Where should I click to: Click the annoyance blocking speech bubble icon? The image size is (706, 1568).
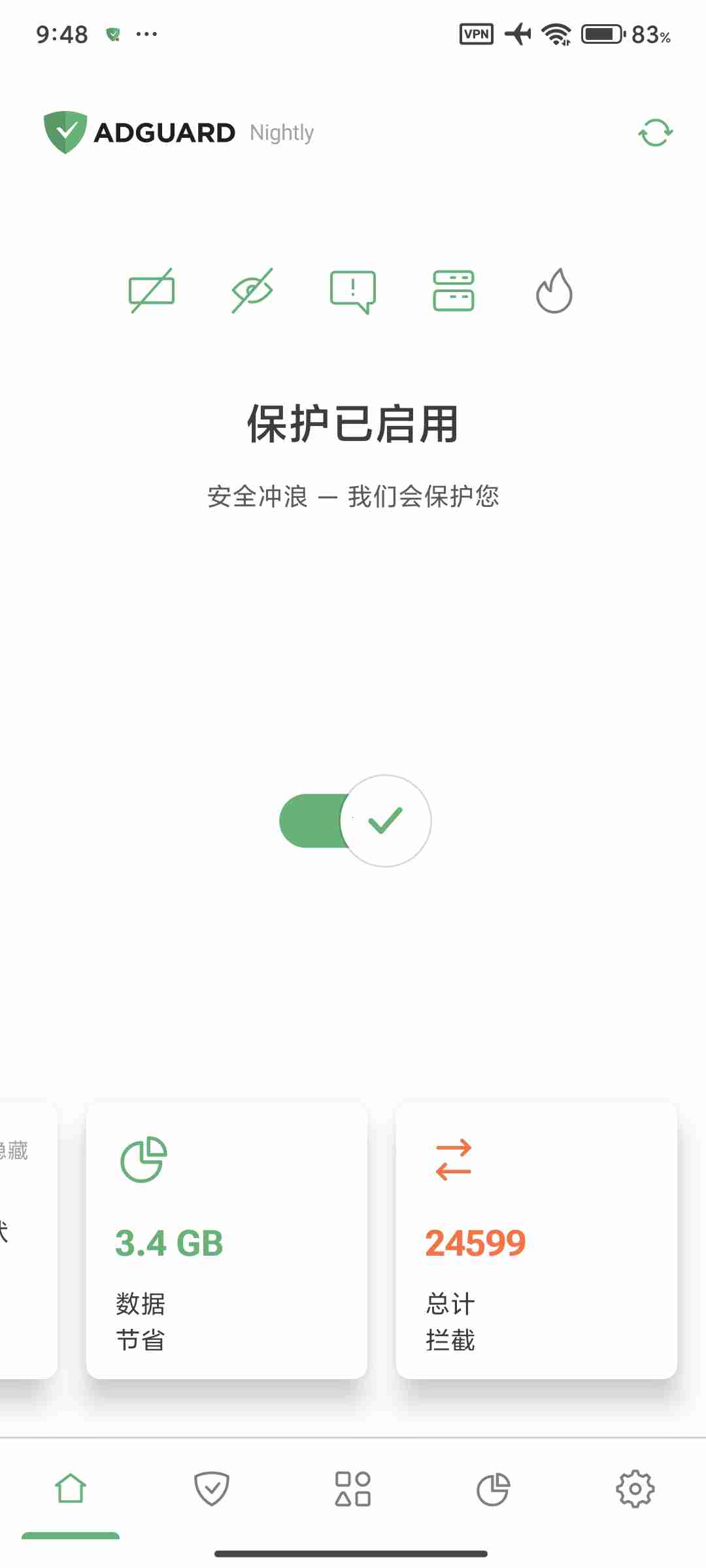pyautogui.click(x=352, y=291)
